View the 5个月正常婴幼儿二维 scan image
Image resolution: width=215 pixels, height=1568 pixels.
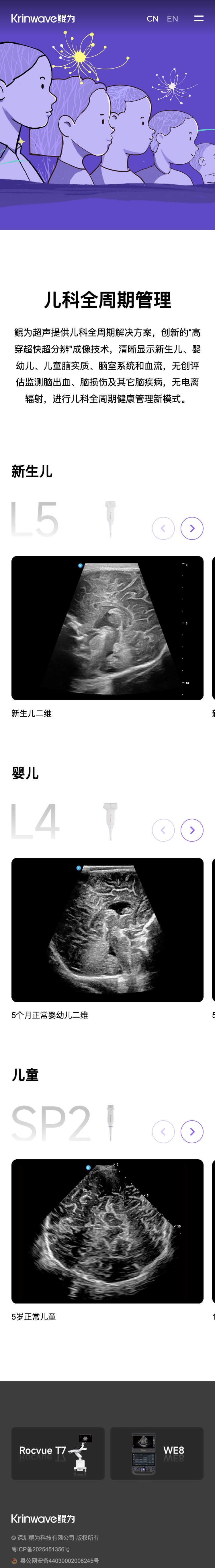pyautogui.click(x=107, y=930)
